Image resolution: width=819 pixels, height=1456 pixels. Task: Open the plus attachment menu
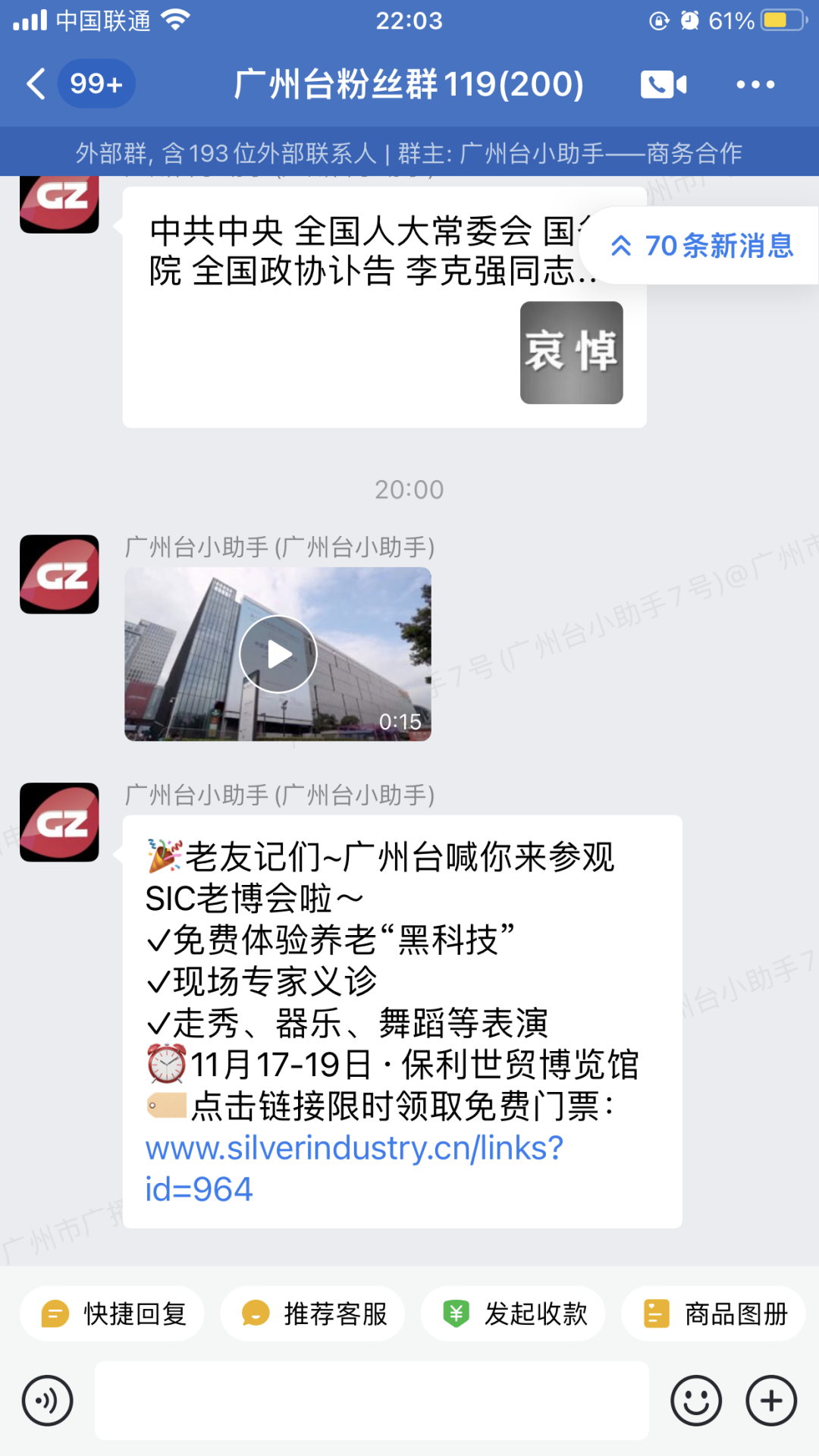click(771, 1401)
